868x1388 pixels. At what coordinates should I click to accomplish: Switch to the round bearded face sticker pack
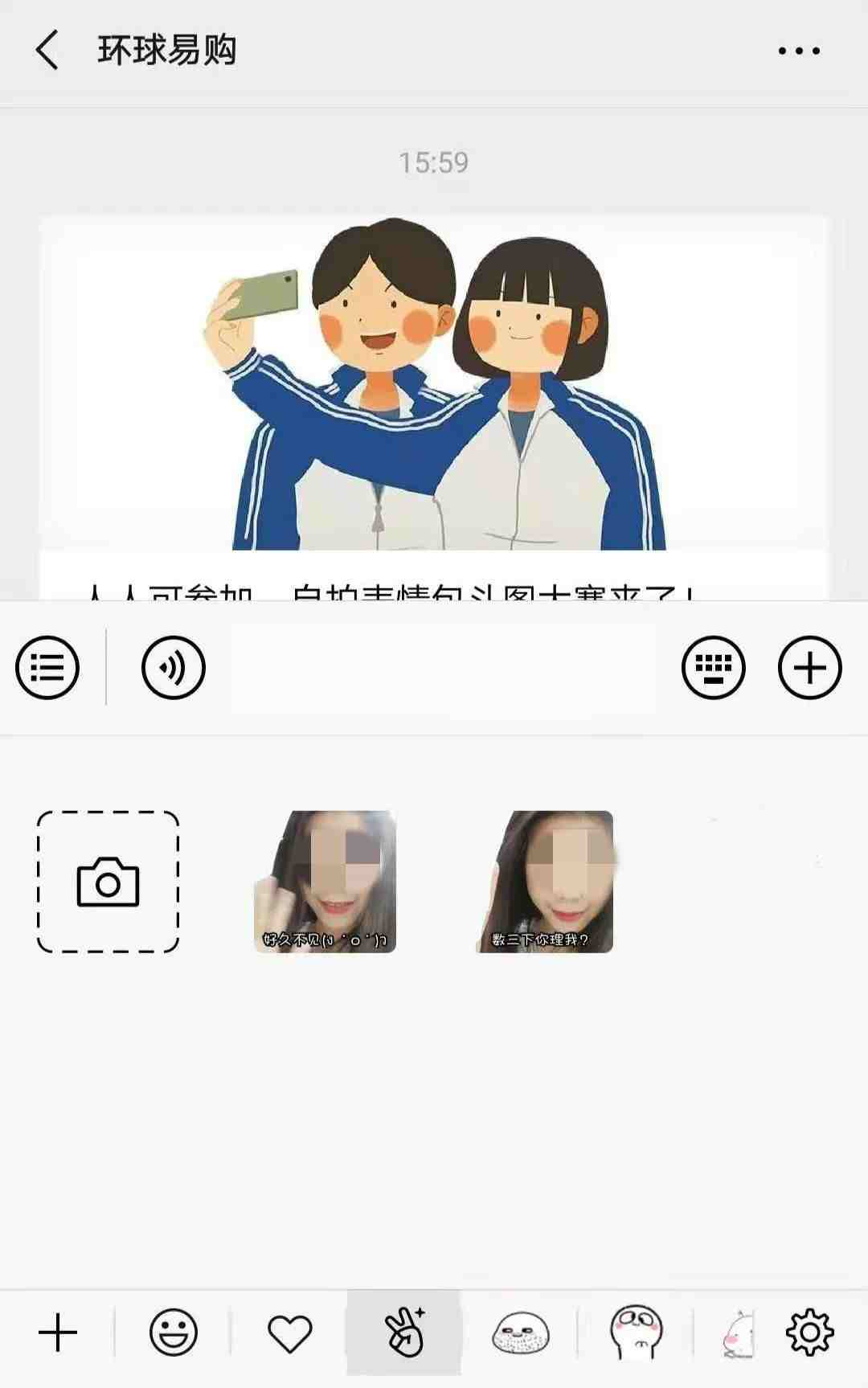pos(520,1333)
